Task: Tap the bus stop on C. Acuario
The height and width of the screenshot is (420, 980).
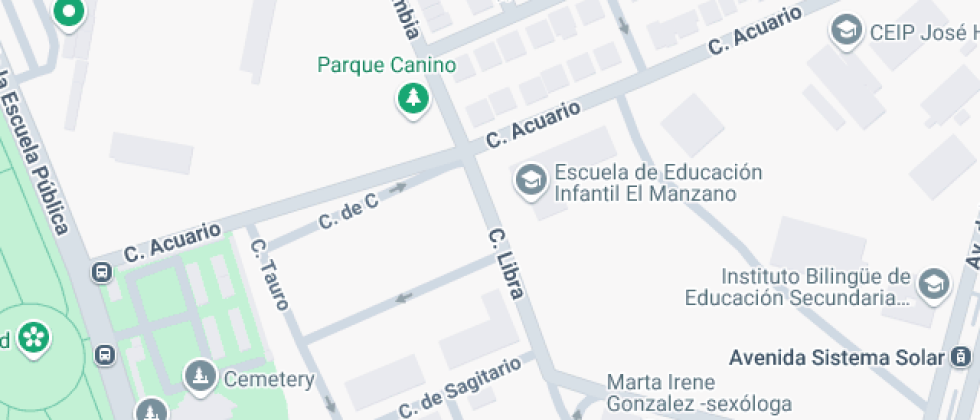Action: (102, 271)
